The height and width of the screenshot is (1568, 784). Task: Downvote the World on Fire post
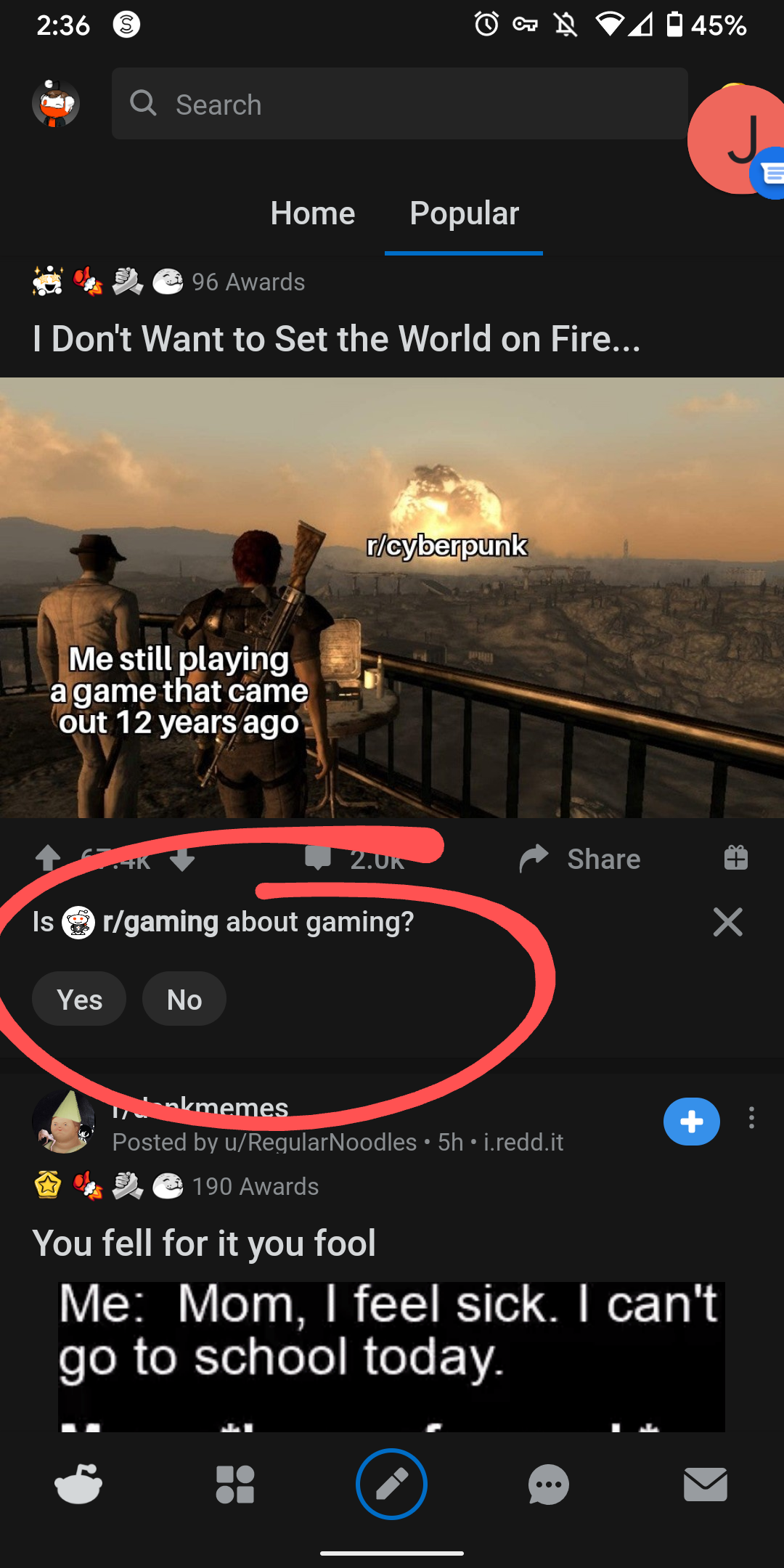182,859
